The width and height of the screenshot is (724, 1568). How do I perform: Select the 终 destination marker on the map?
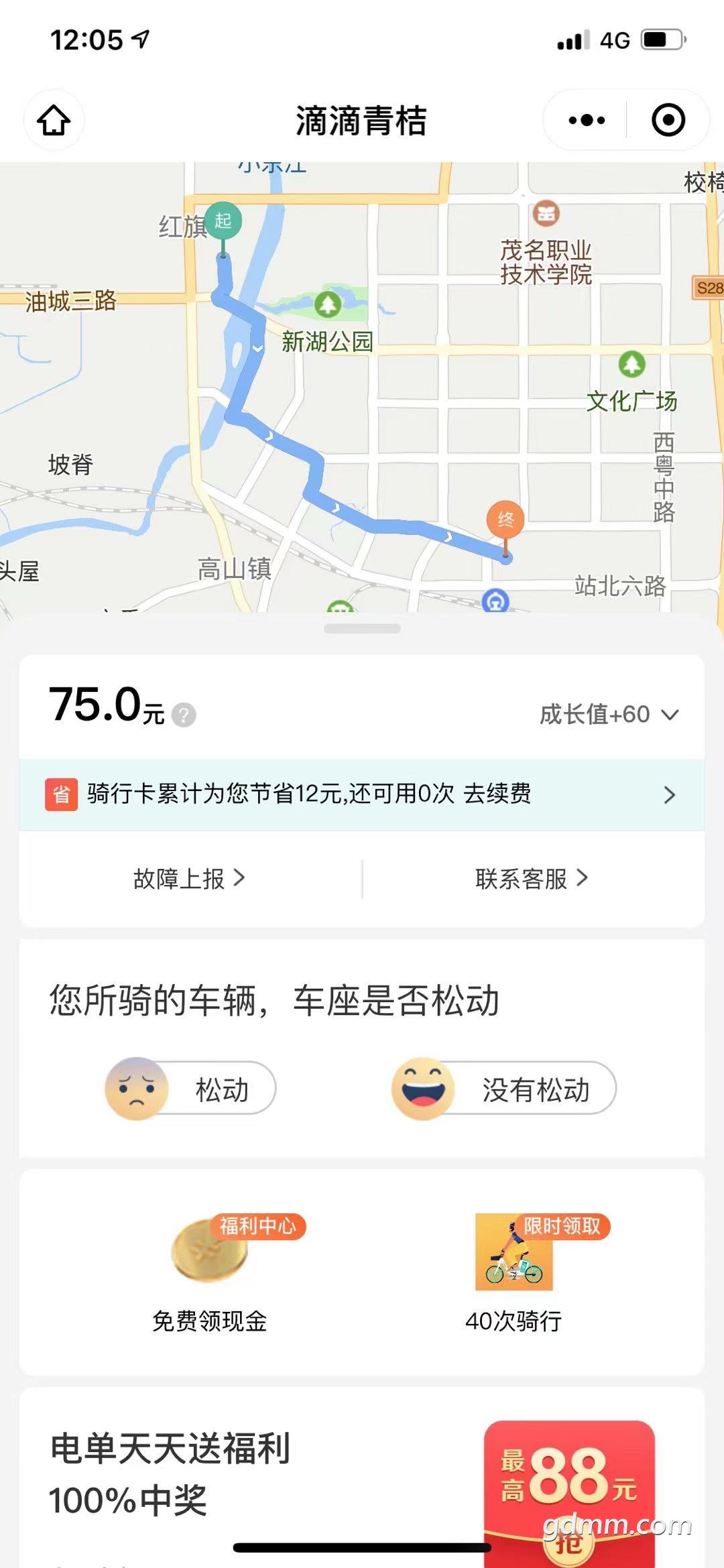[506, 520]
